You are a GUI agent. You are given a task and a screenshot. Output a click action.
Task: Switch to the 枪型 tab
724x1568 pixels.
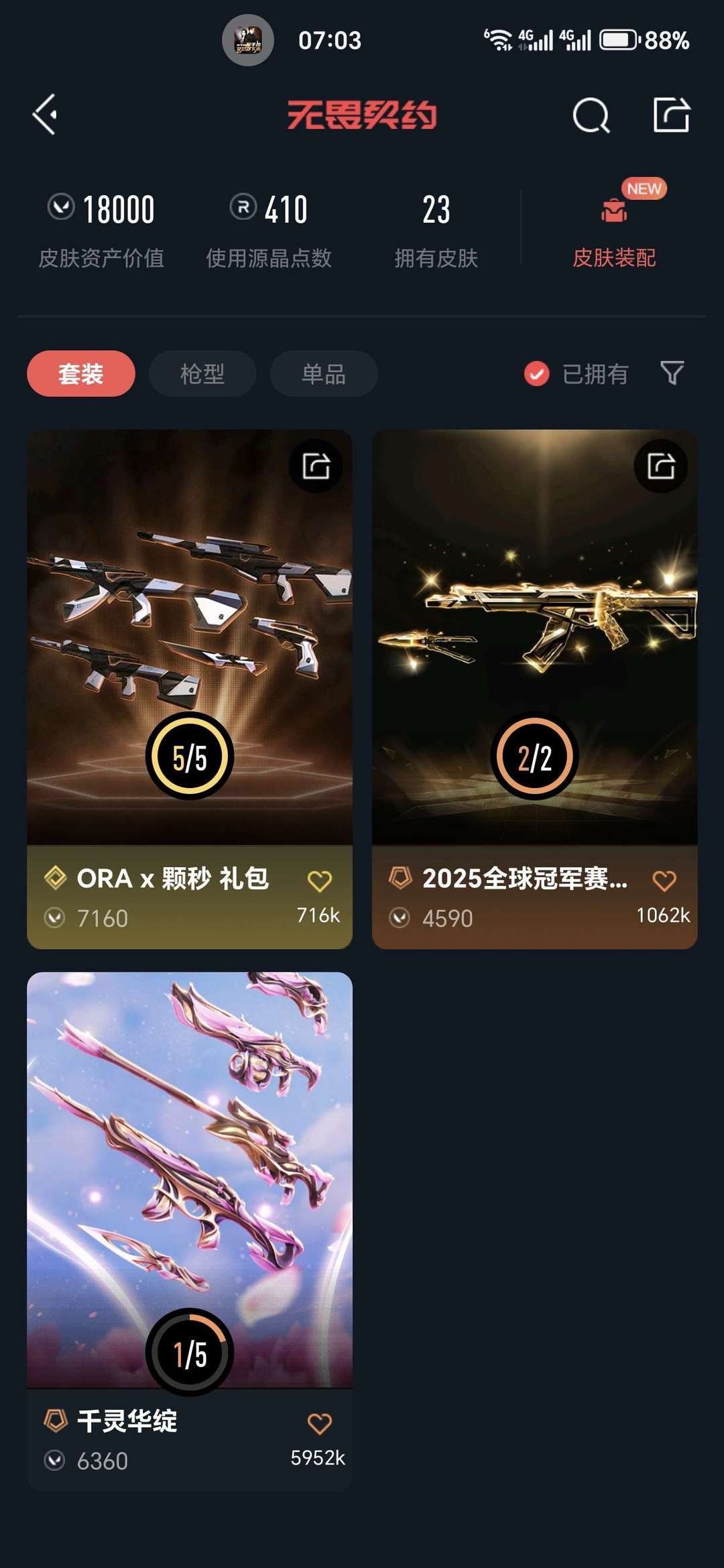pos(202,374)
